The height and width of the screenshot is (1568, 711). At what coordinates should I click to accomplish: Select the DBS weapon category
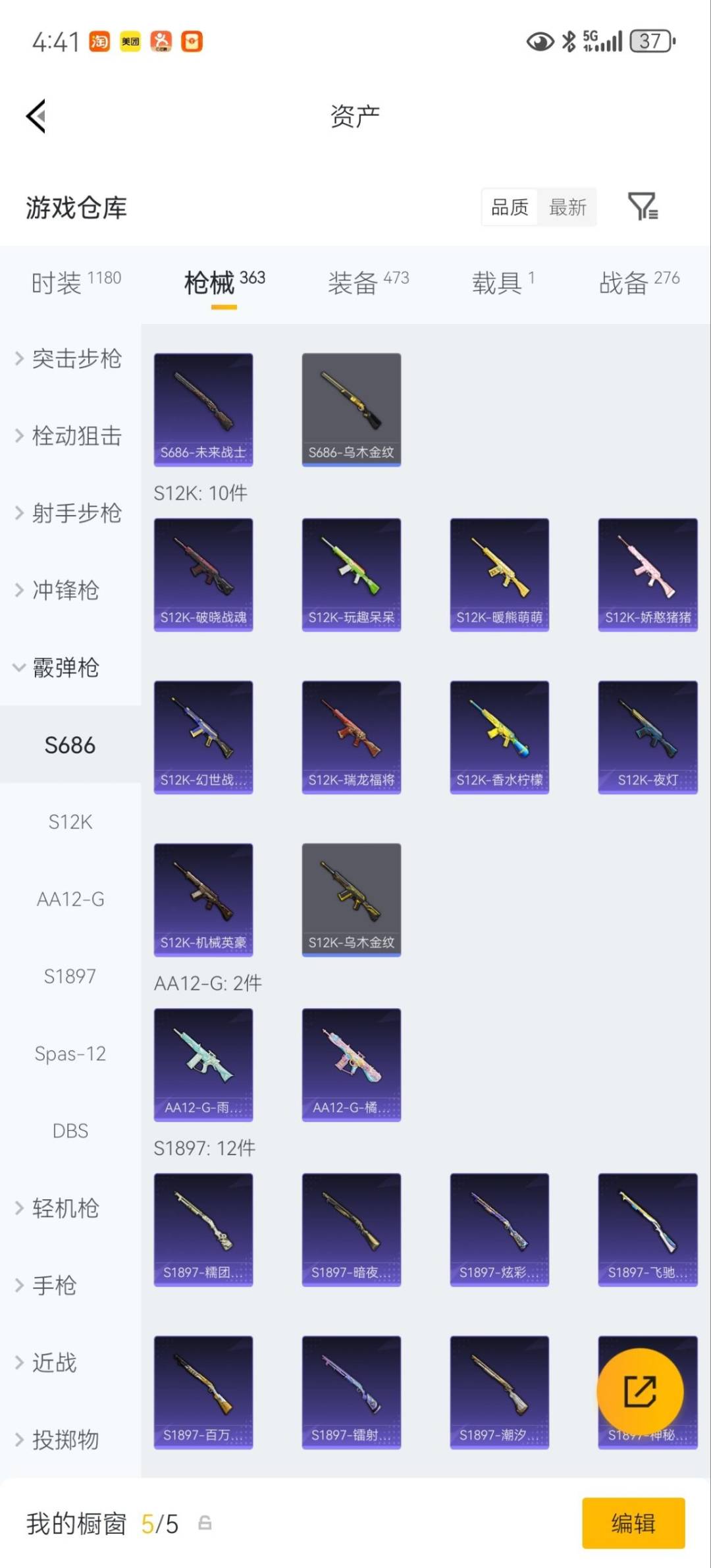click(x=70, y=1131)
